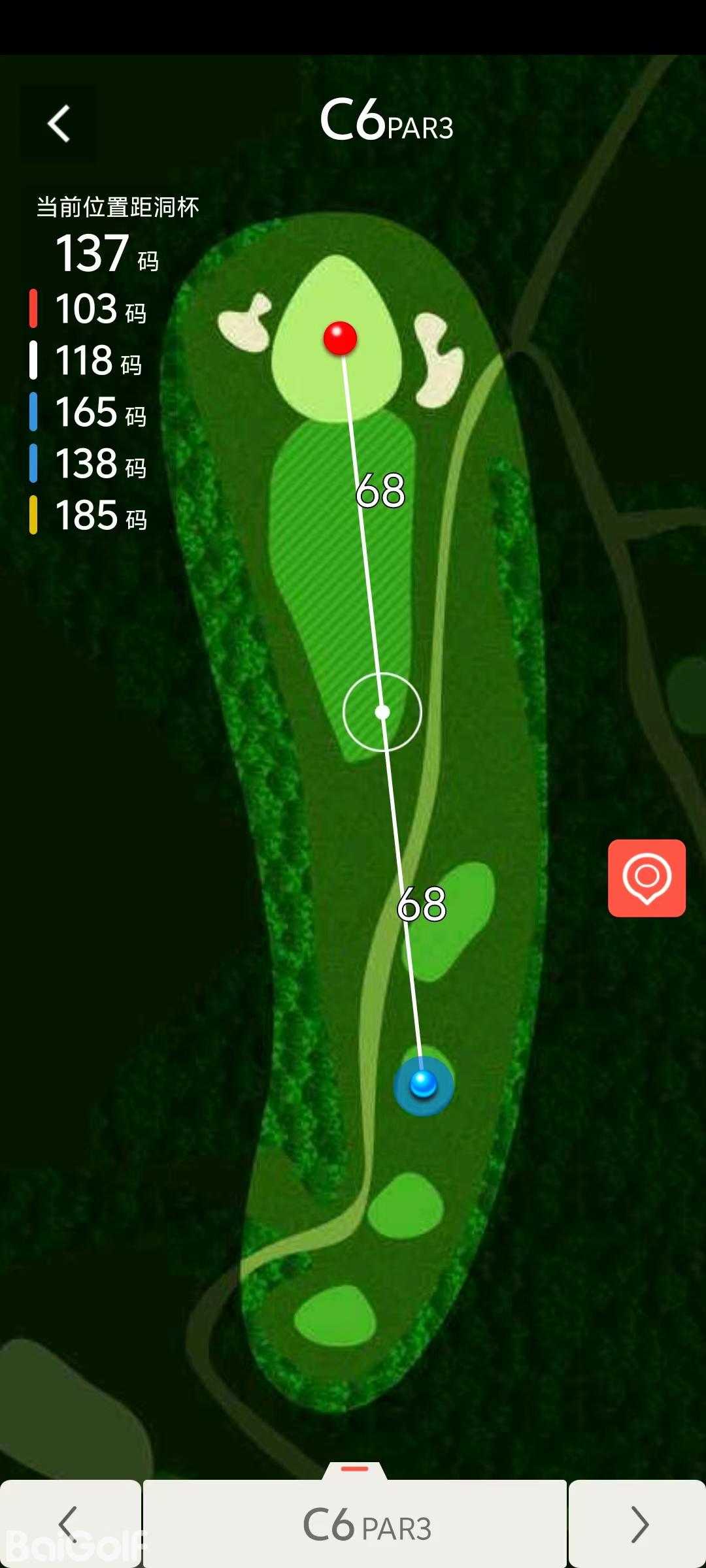Screen dimensions: 706x1568
Task: Go to the next hole
Action: tap(637, 1524)
